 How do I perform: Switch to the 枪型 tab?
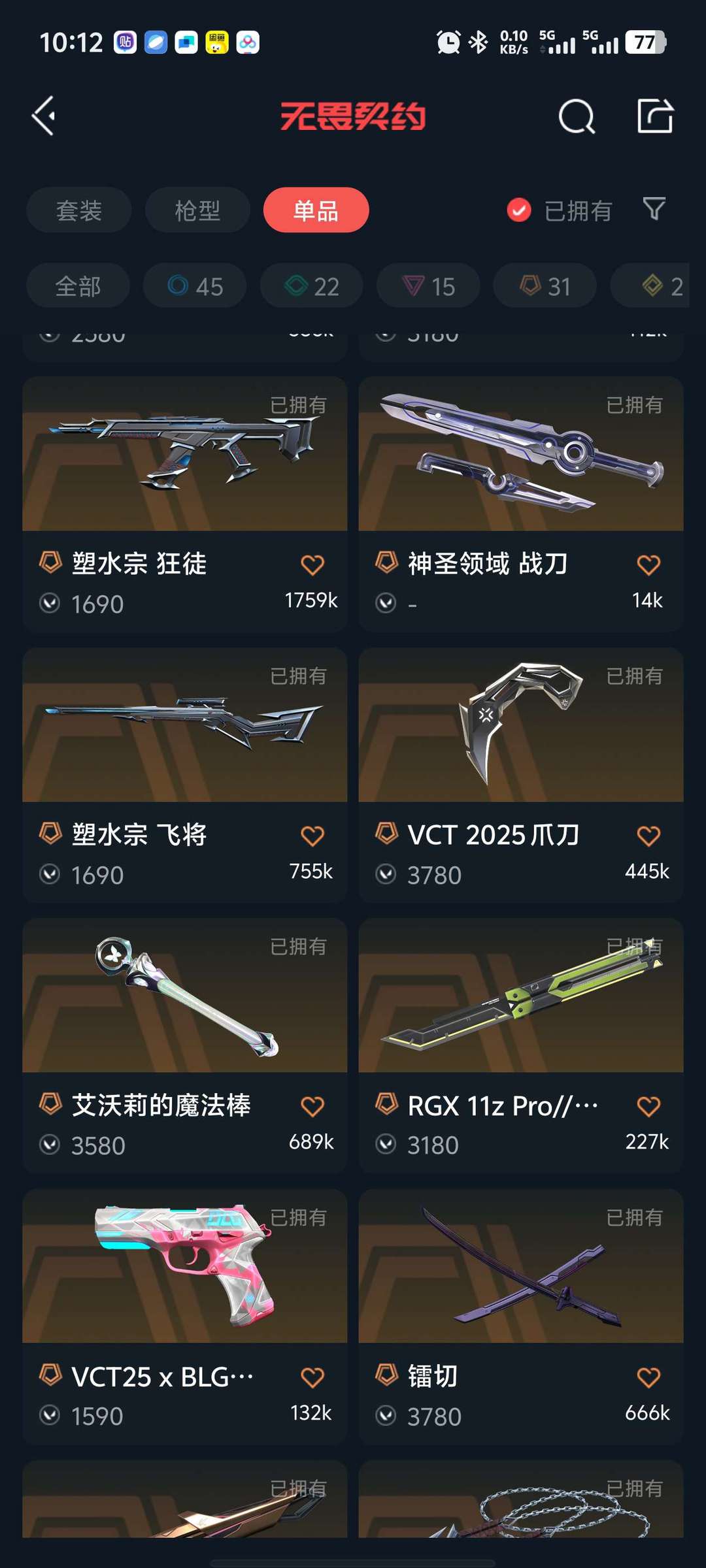pos(197,210)
